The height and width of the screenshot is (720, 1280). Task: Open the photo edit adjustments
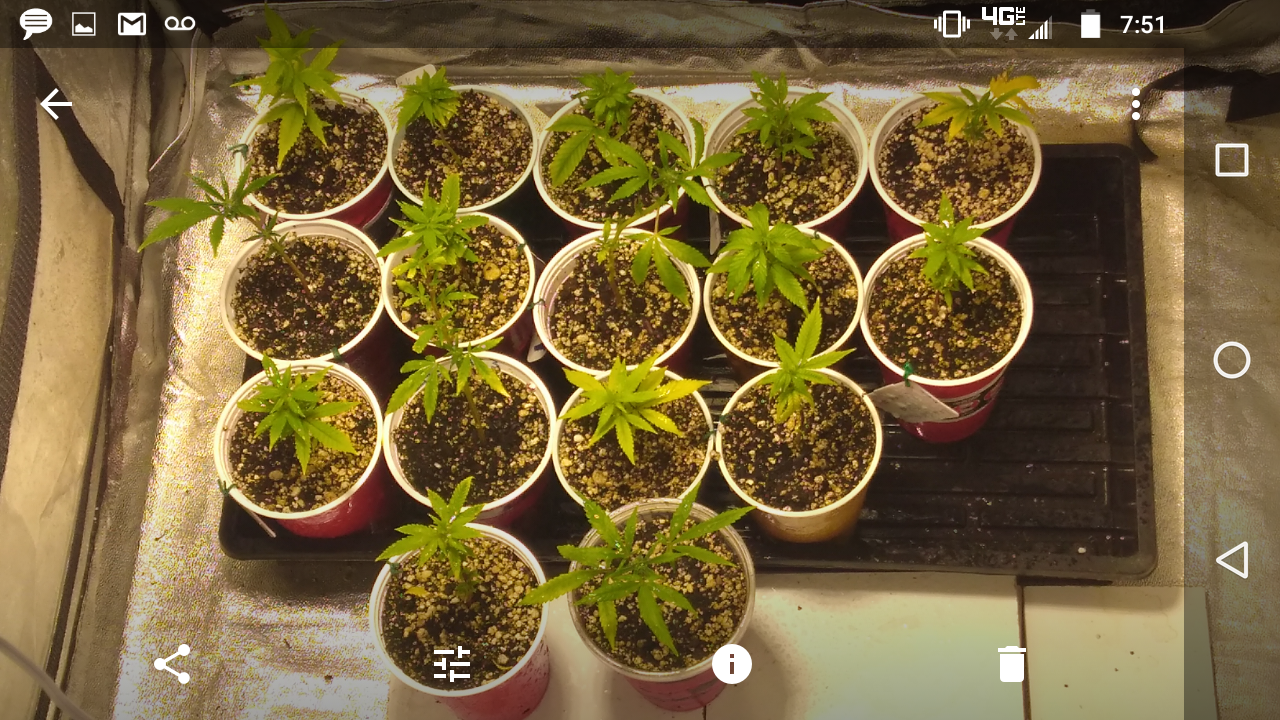point(452,664)
